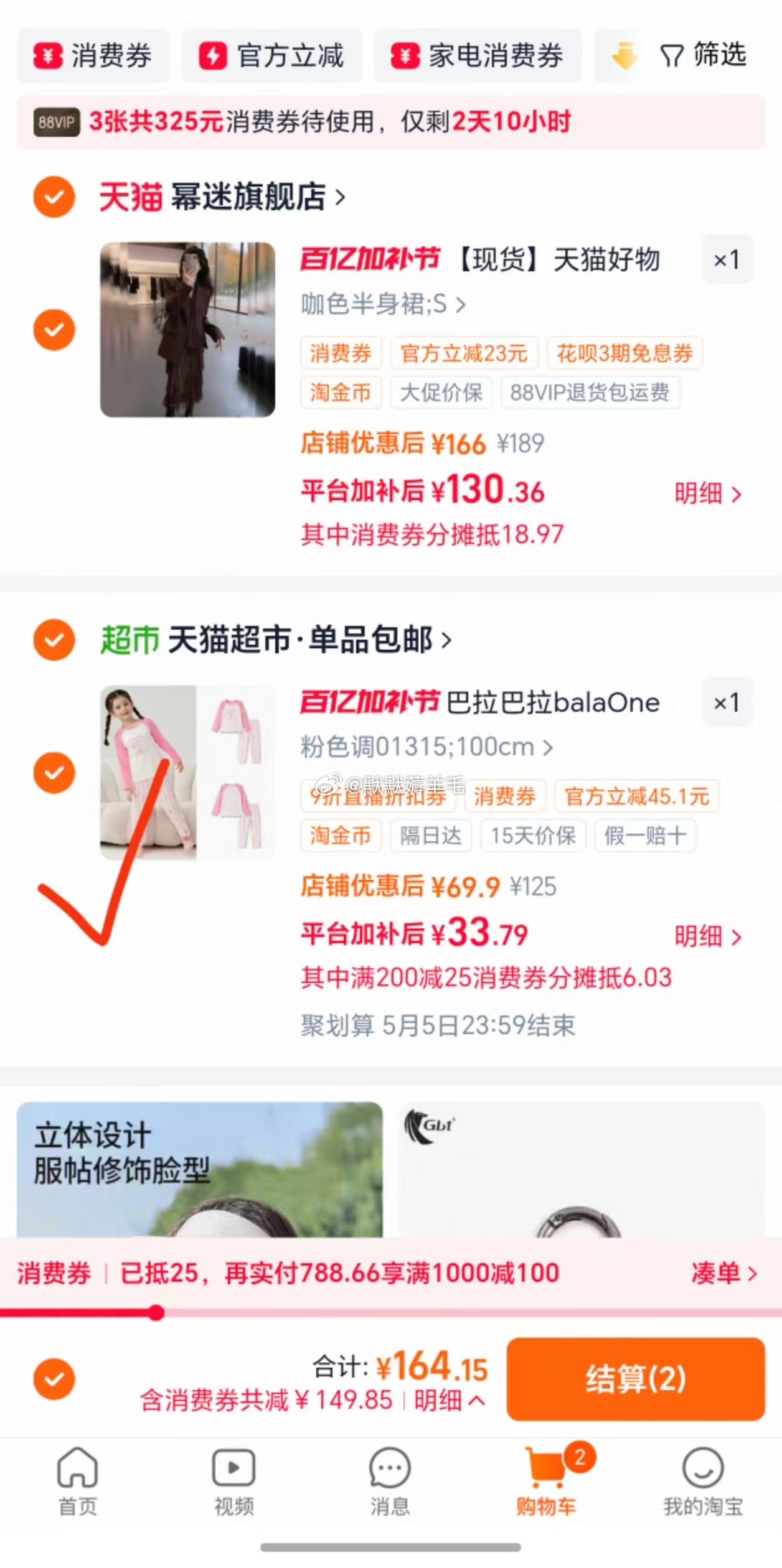
Task: Change the 咖色半身裙;S variant
Action: [x=383, y=305]
